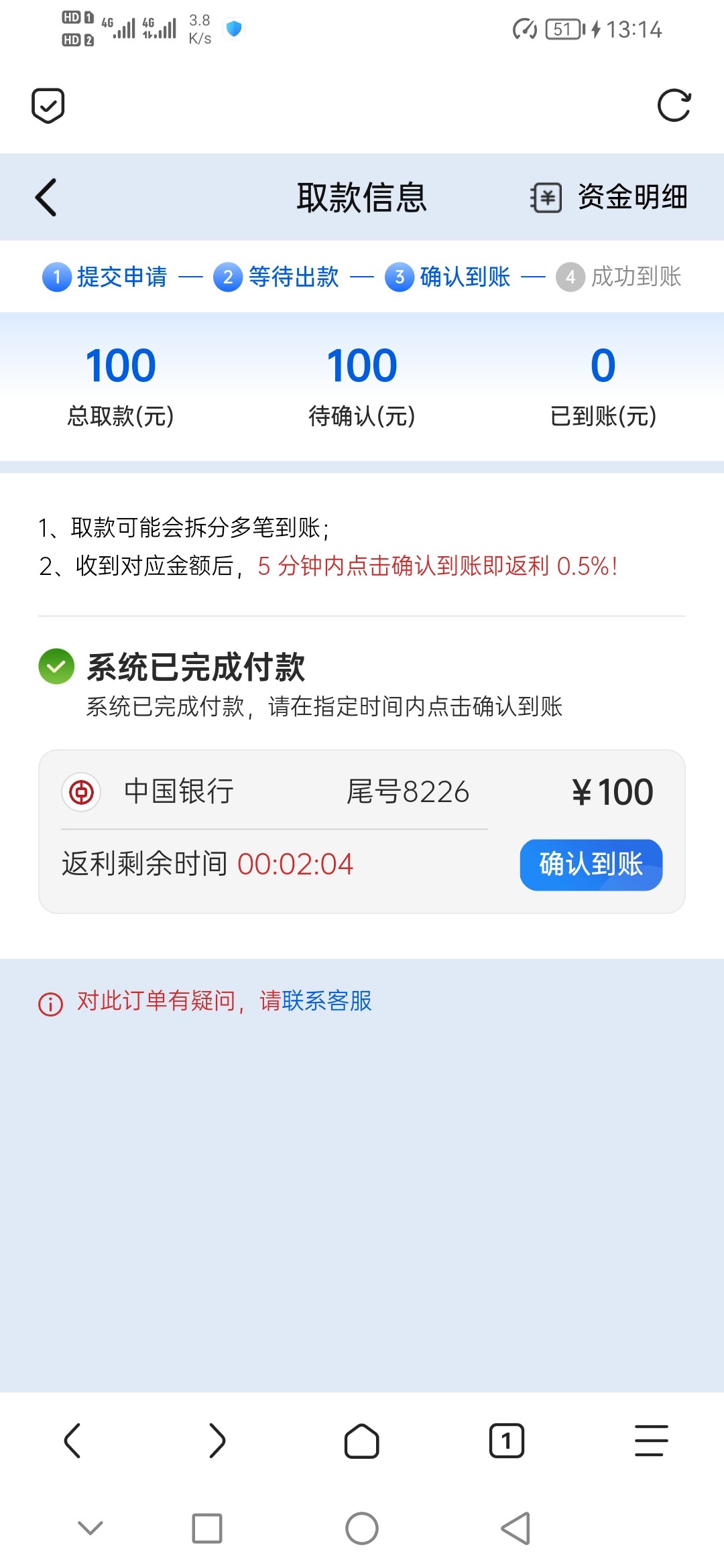724x1568 pixels.
Task: Tap browser back arrow
Action: [72, 1441]
